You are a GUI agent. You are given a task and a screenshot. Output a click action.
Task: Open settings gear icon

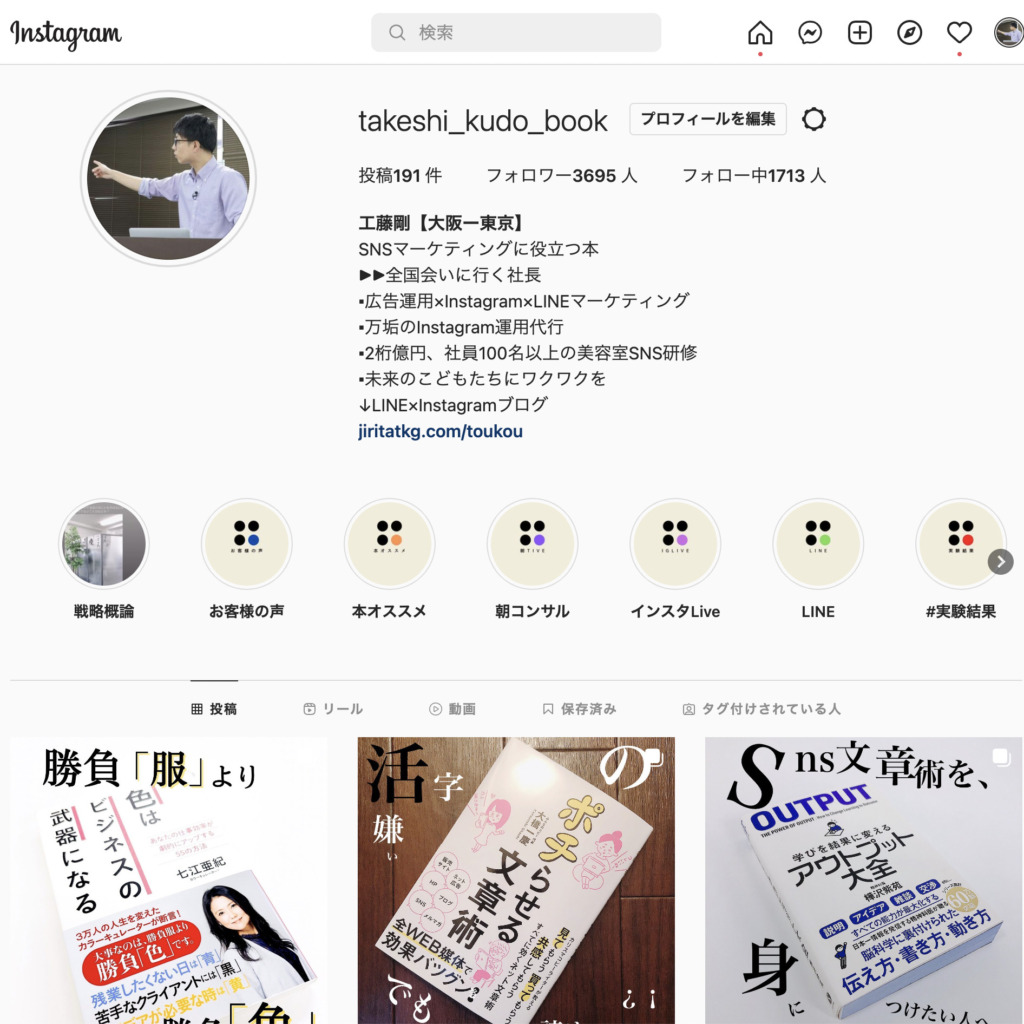tap(814, 120)
